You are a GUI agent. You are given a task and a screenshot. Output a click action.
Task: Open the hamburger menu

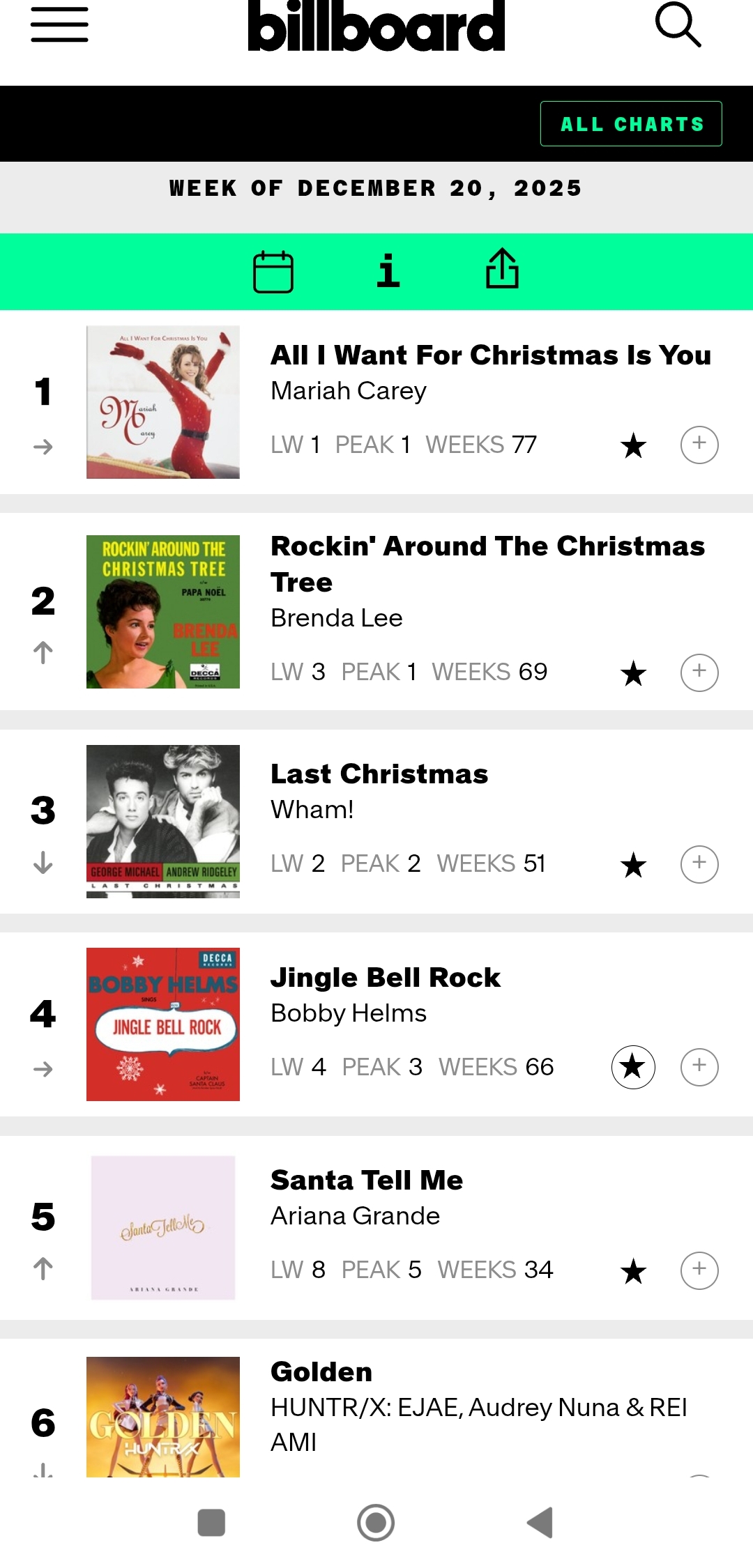tap(59, 25)
